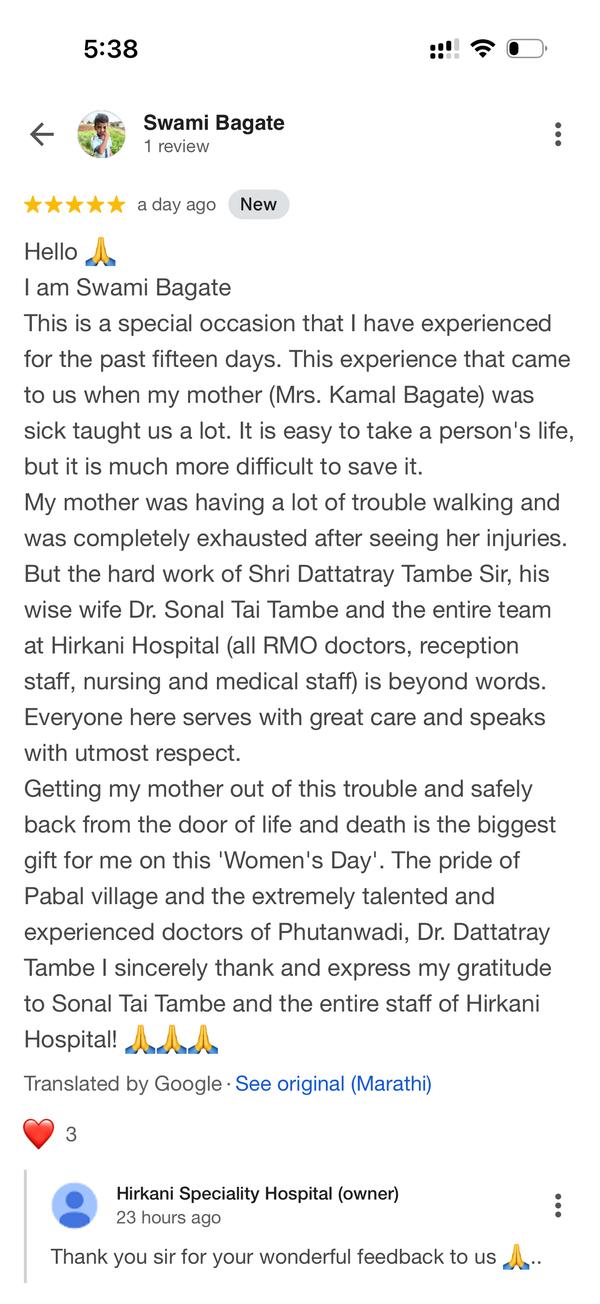
Task: Go back using the arrow
Action: pos(41,134)
